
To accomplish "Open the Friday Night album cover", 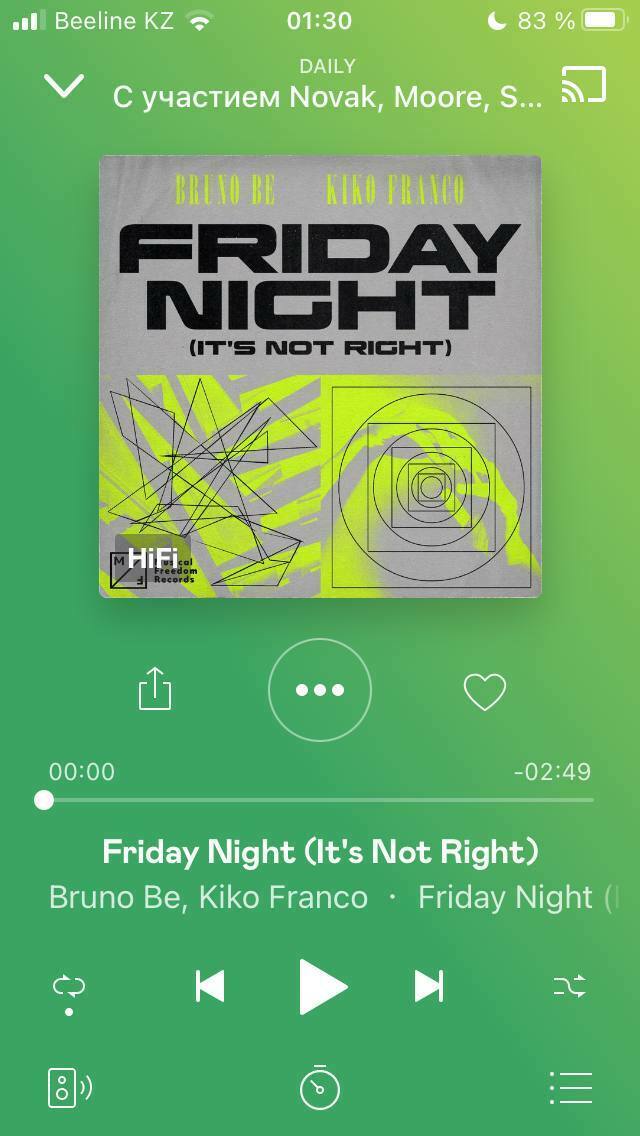I will (x=320, y=376).
